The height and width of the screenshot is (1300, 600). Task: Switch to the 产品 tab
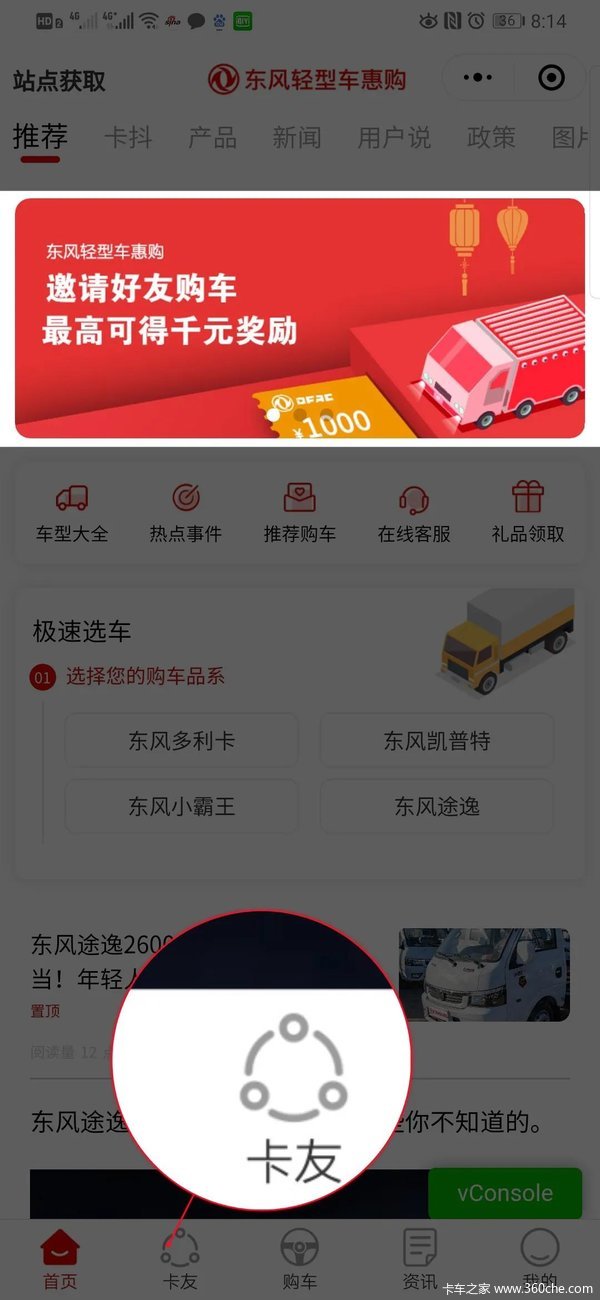(x=212, y=137)
